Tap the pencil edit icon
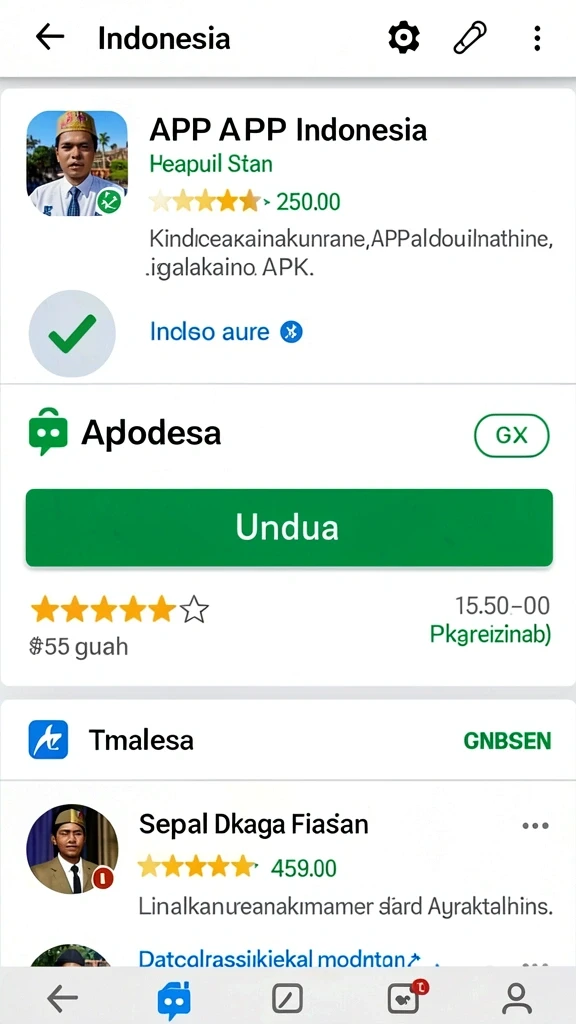576x1024 pixels. (470, 38)
